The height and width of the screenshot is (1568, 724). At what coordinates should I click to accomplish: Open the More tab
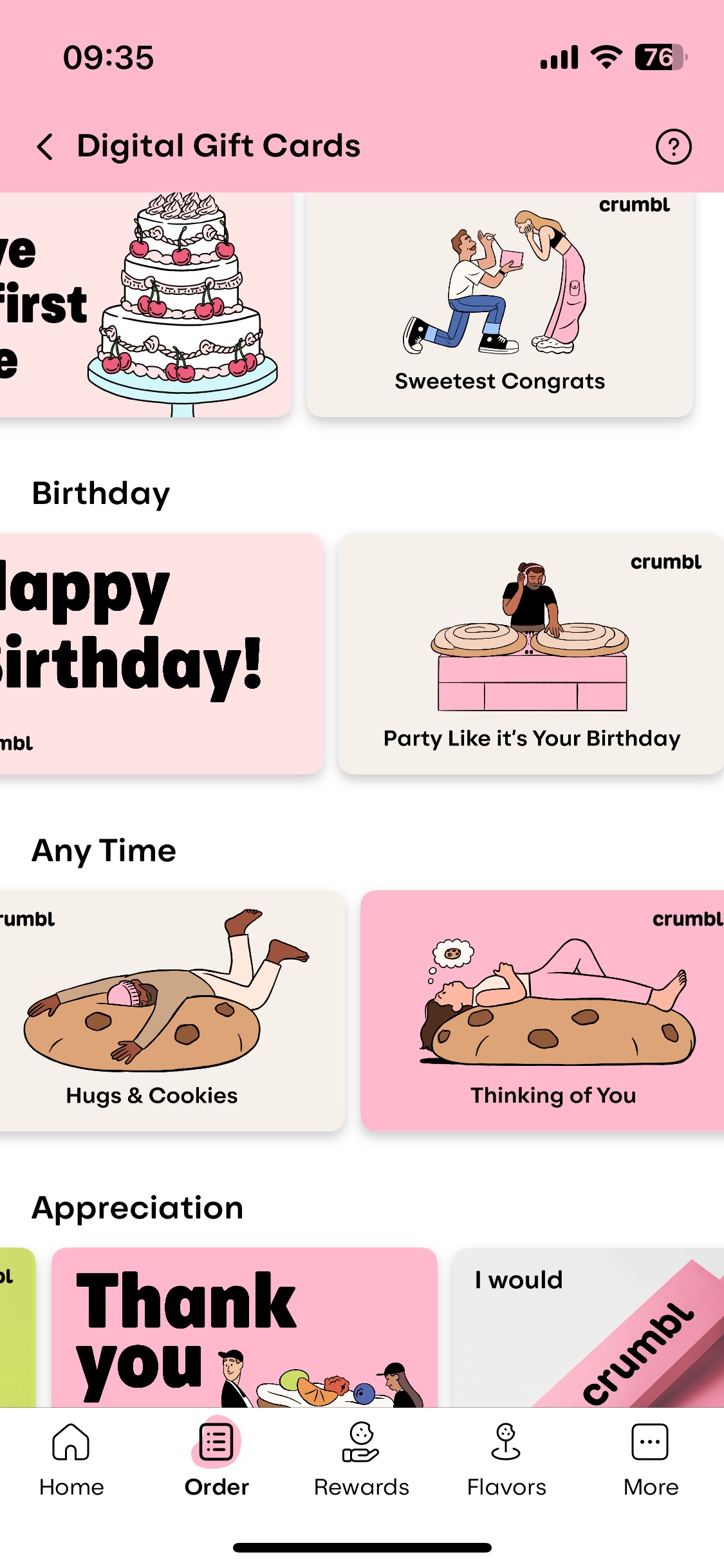click(x=651, y=1460)
